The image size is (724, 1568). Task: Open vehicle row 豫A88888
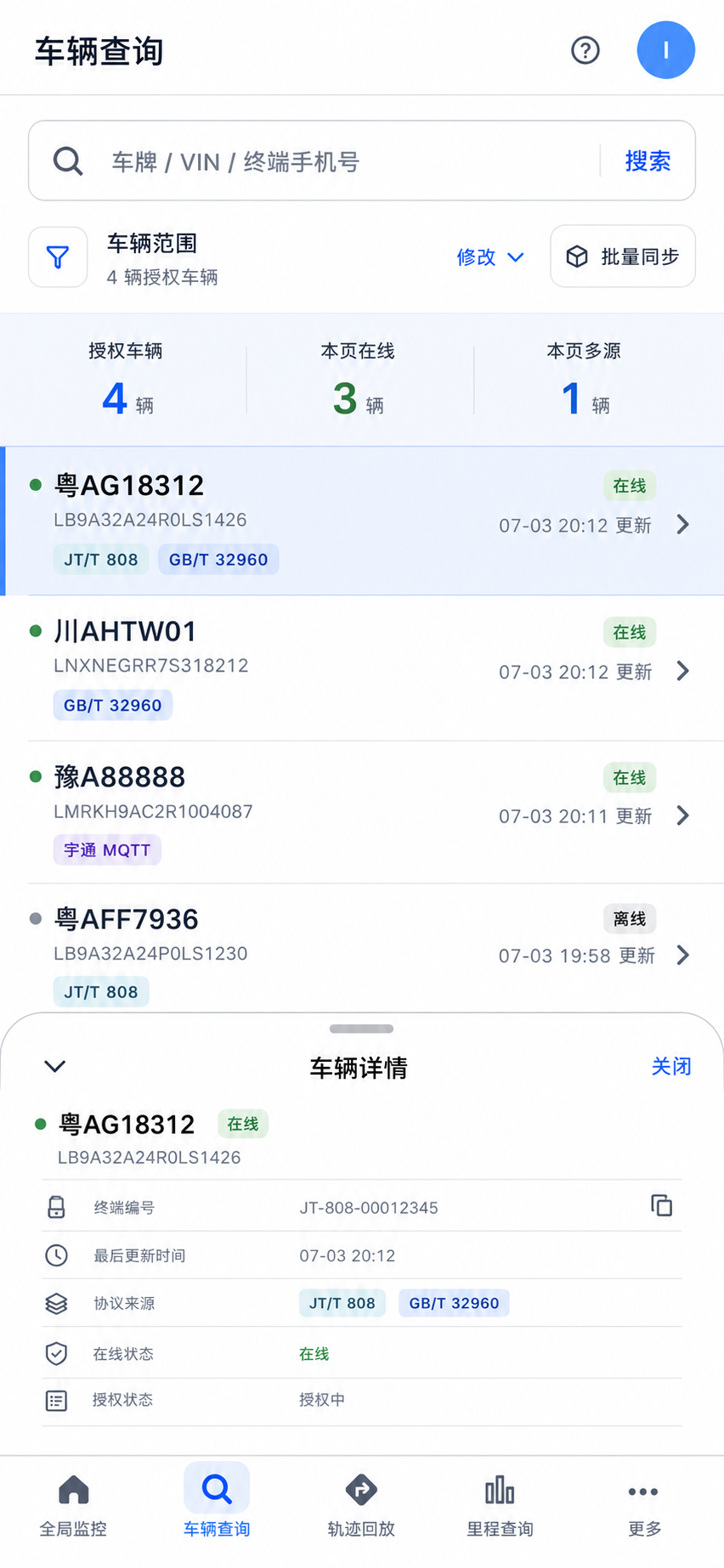[x=362, y=813]
